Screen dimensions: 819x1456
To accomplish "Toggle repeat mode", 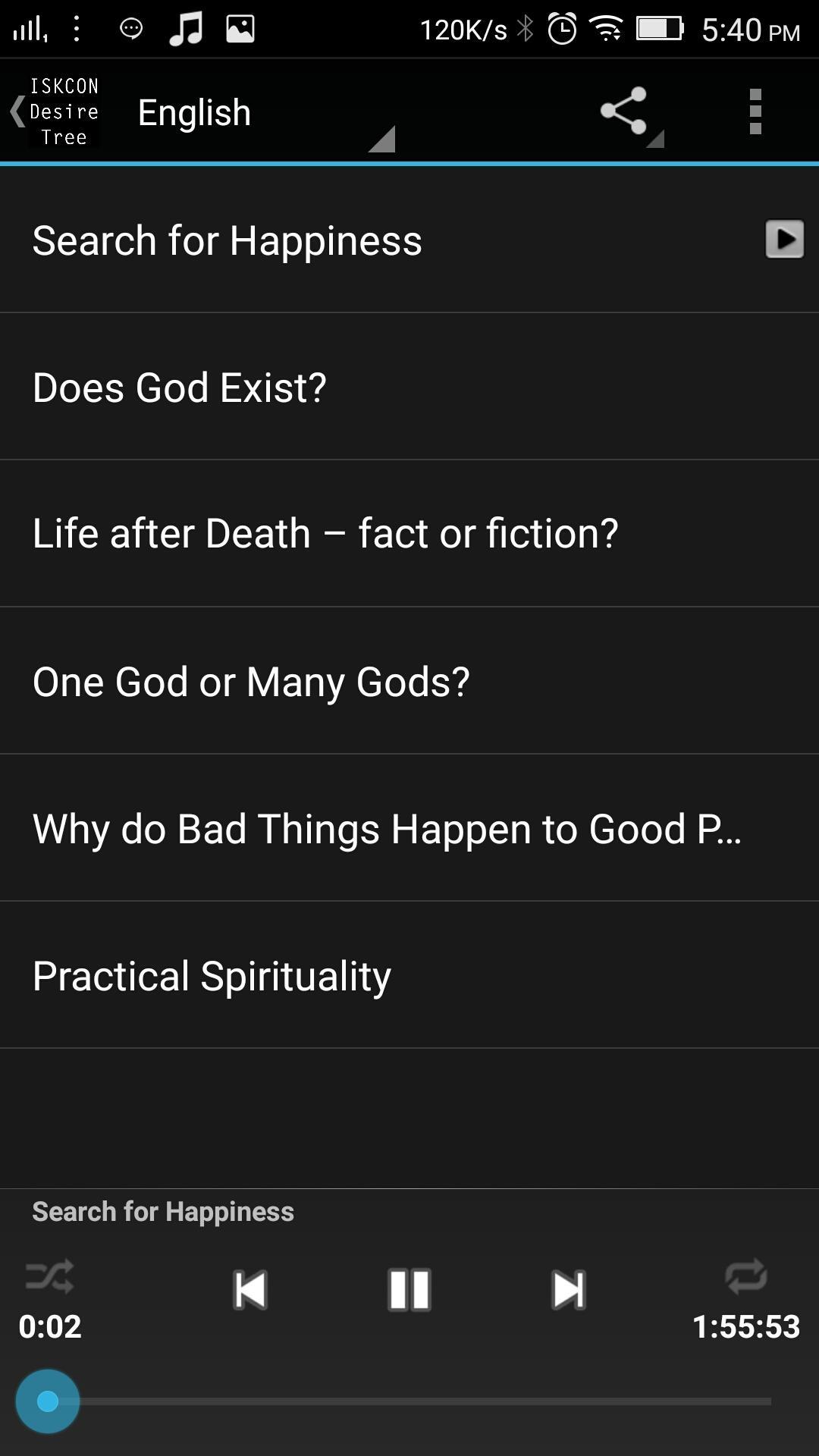I will coord(746,1276).
